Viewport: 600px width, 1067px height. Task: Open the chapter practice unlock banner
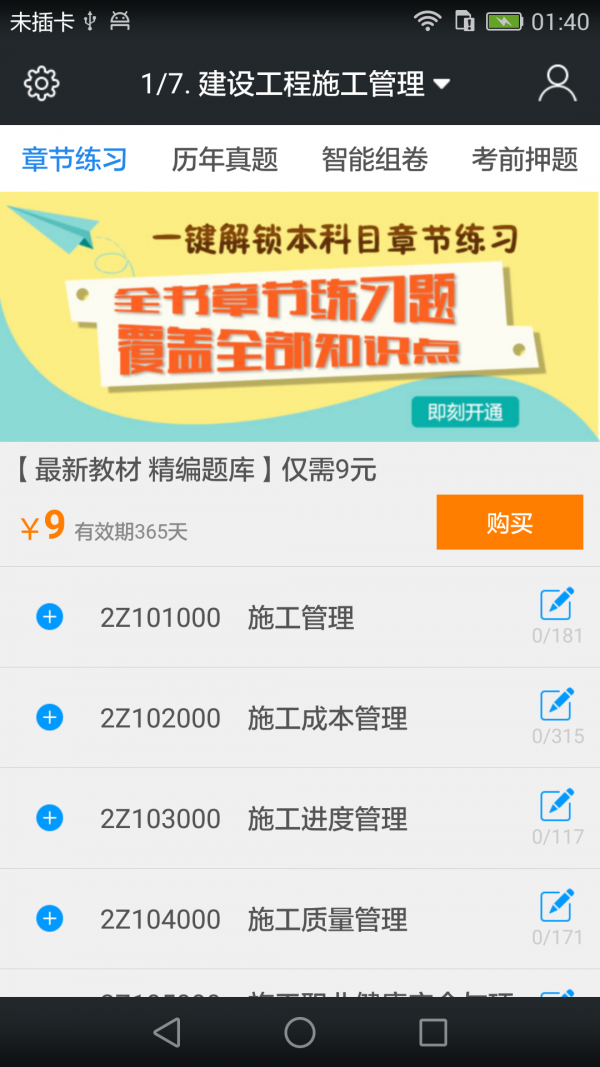click(300, 316)
